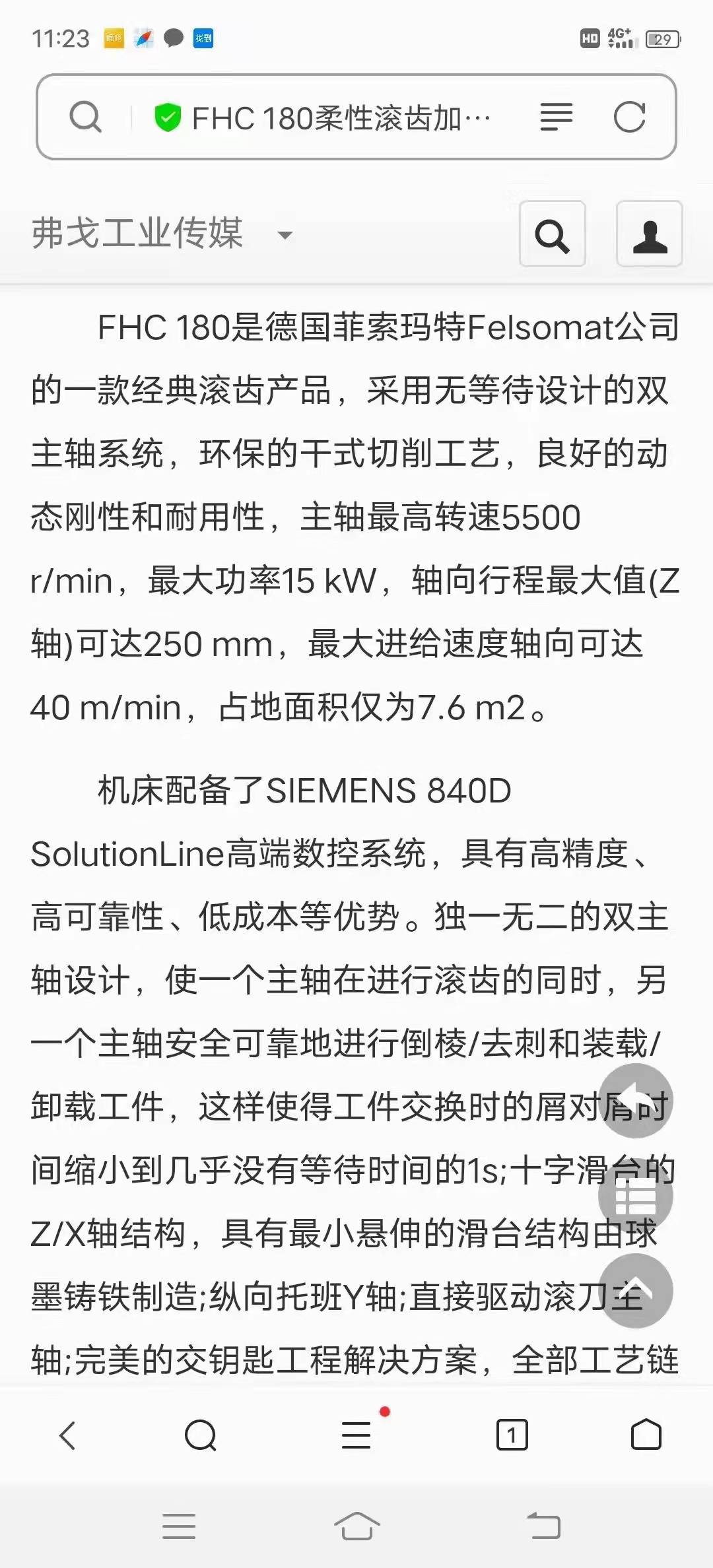
Task: Open the system recent apps view
Action: click(179, 1526)
